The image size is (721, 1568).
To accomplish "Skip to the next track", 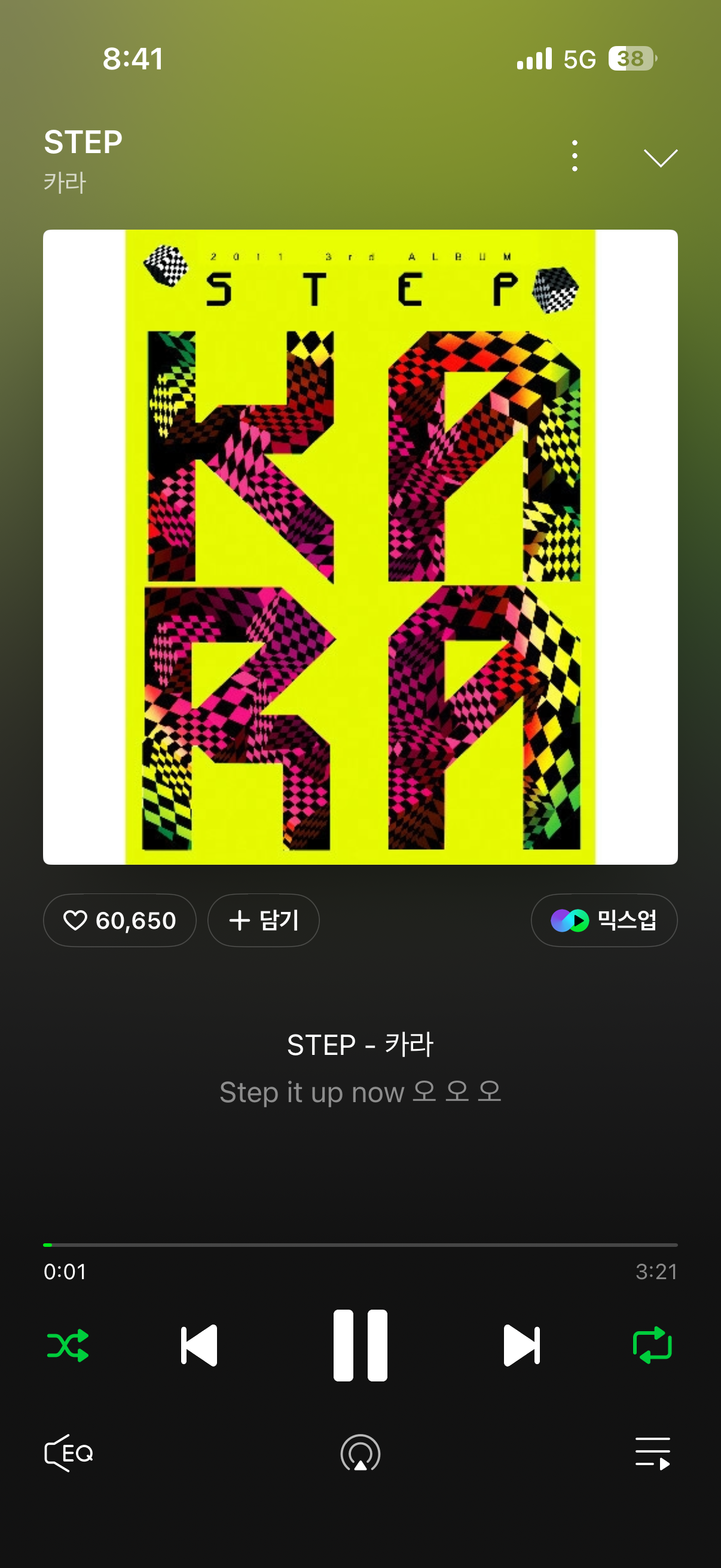I will pos(521,1345).
